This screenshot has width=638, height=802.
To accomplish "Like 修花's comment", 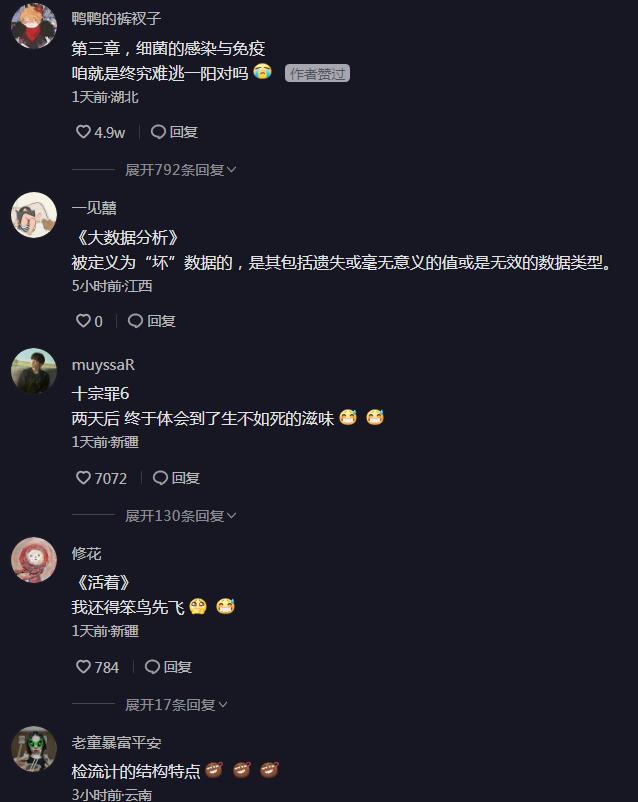I will click(84, 667).
